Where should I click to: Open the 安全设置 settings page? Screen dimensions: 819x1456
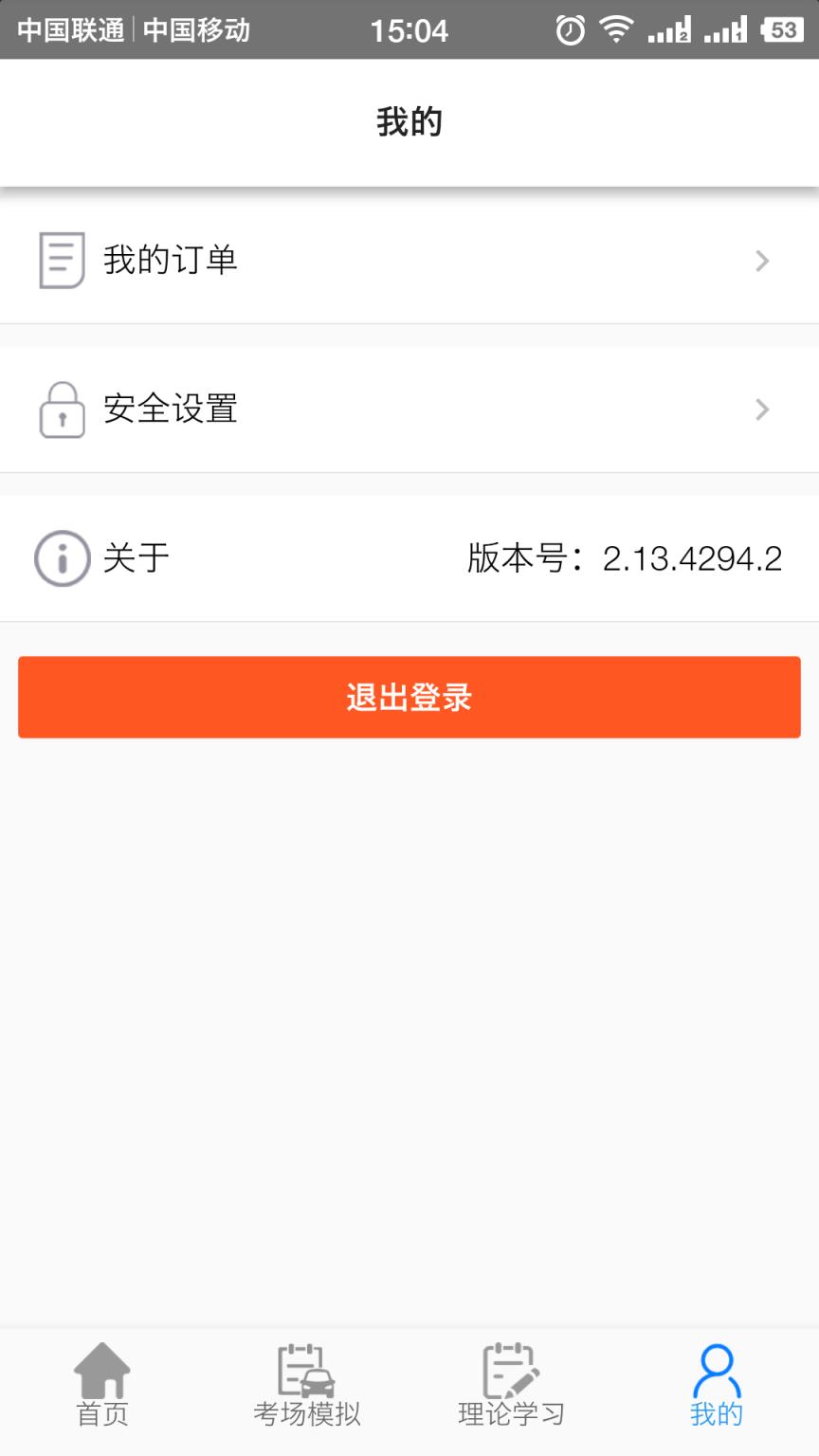pyautogui.click(x=284, y=409)
